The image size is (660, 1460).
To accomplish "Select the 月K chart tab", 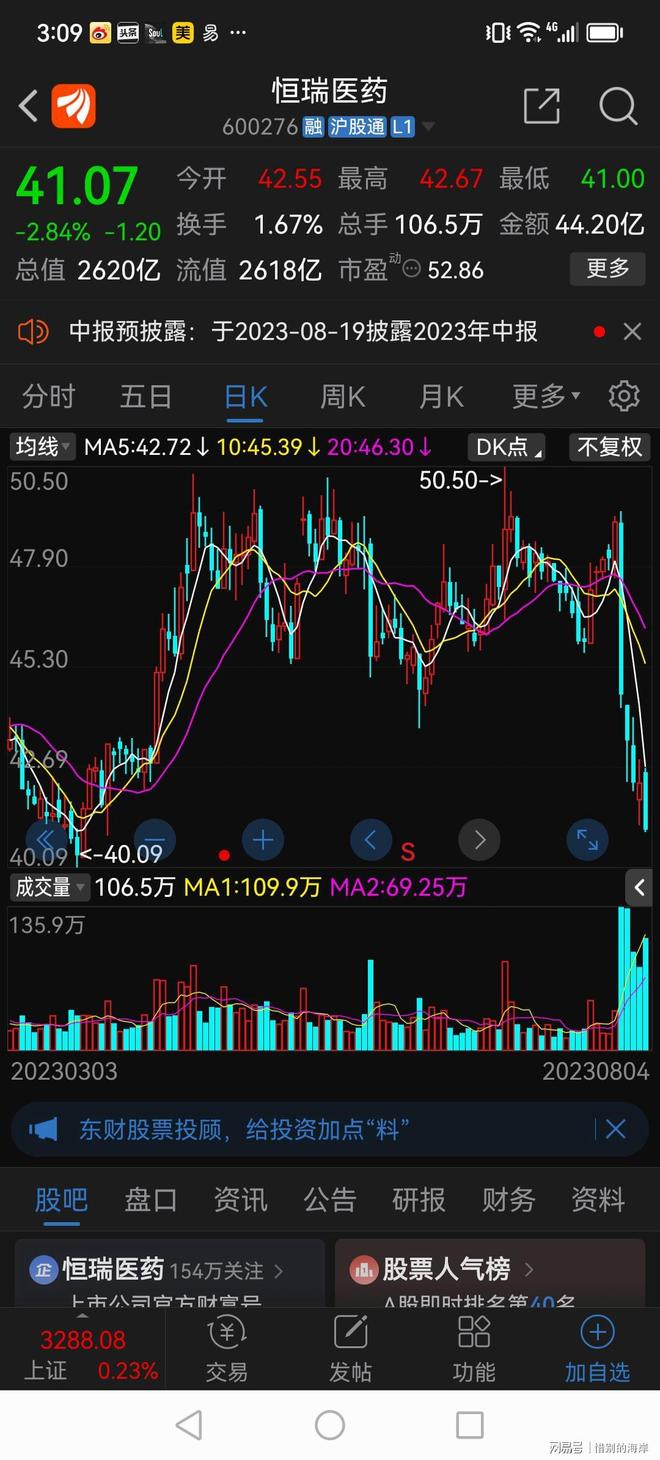I will pos(440,396).
